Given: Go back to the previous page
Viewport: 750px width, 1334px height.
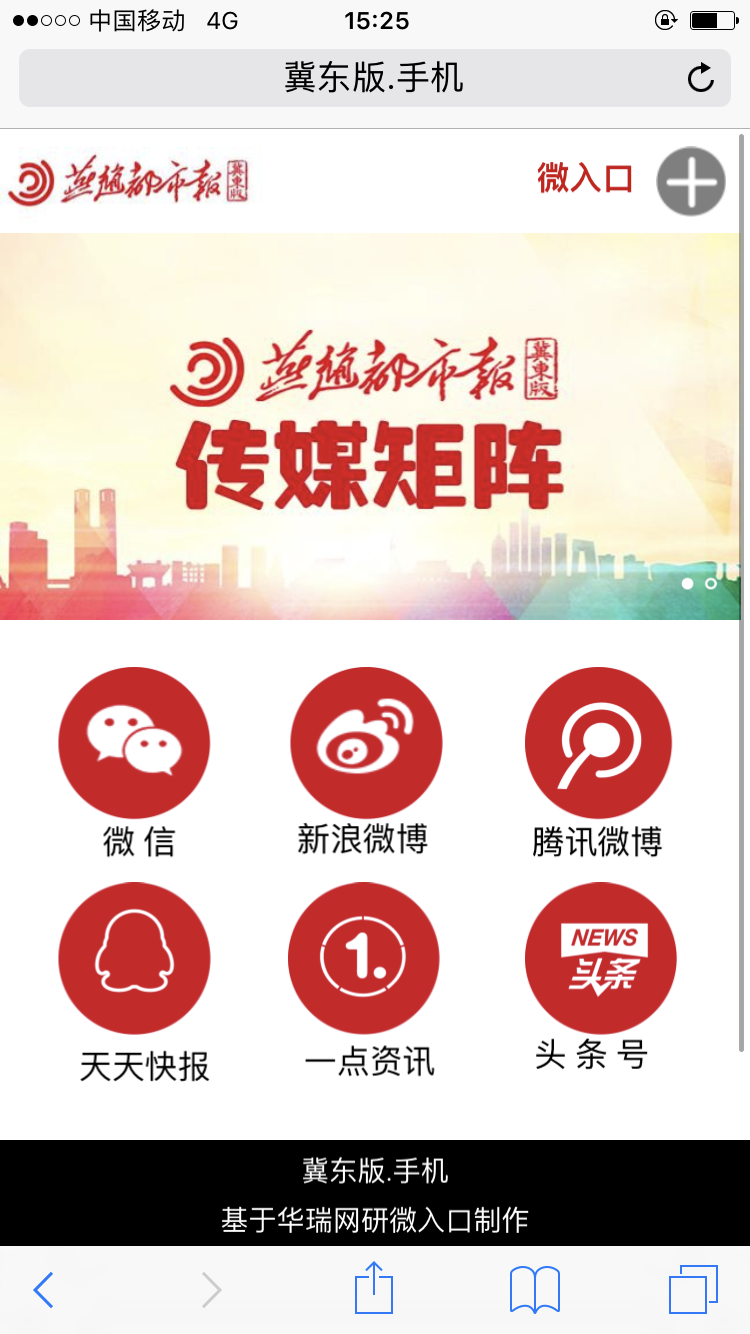Looking at the screenshot, I should tap(43, 1290).
